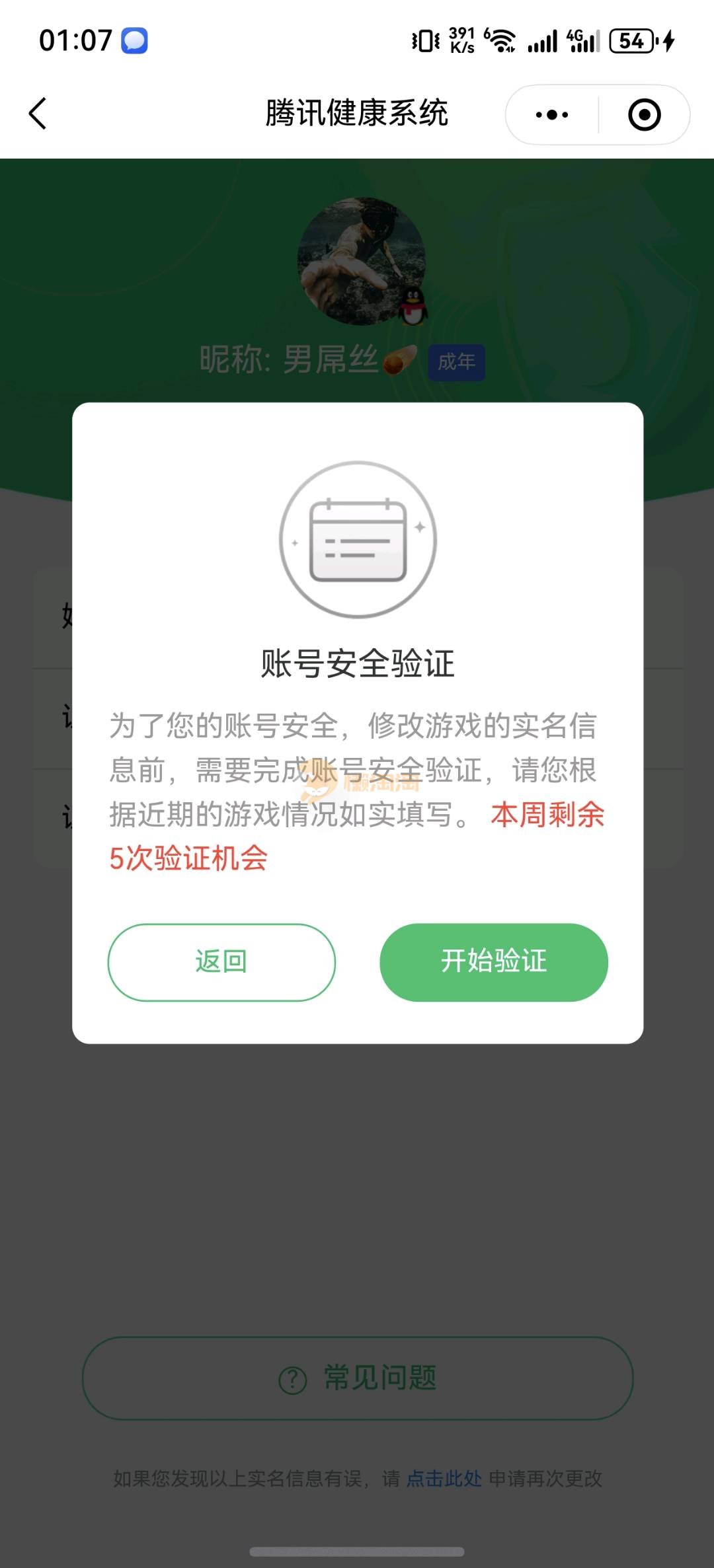
Task: Open the mini program more options menu
Action: (552, 115)
